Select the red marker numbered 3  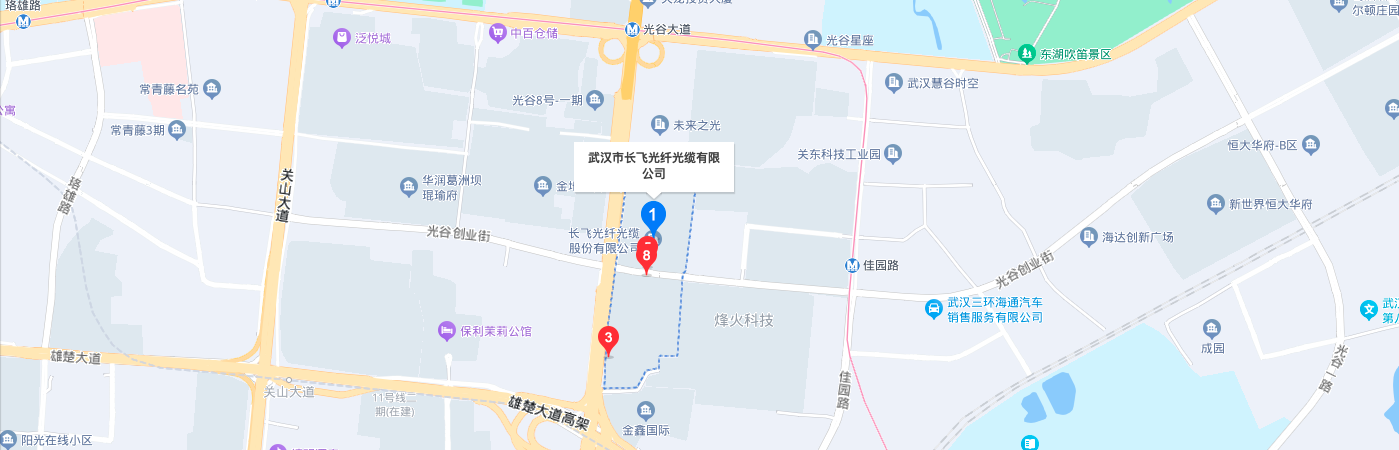(608, 338)
